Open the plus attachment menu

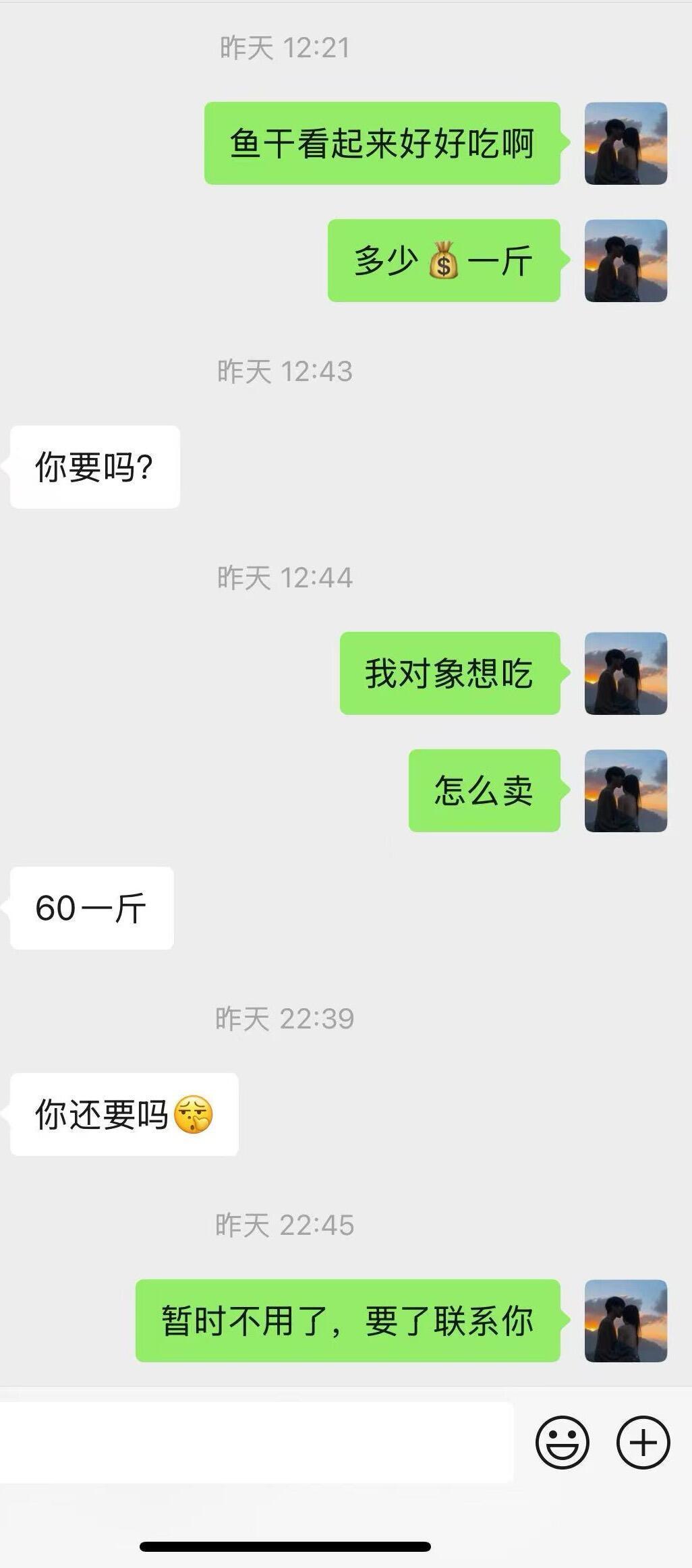643,1442
